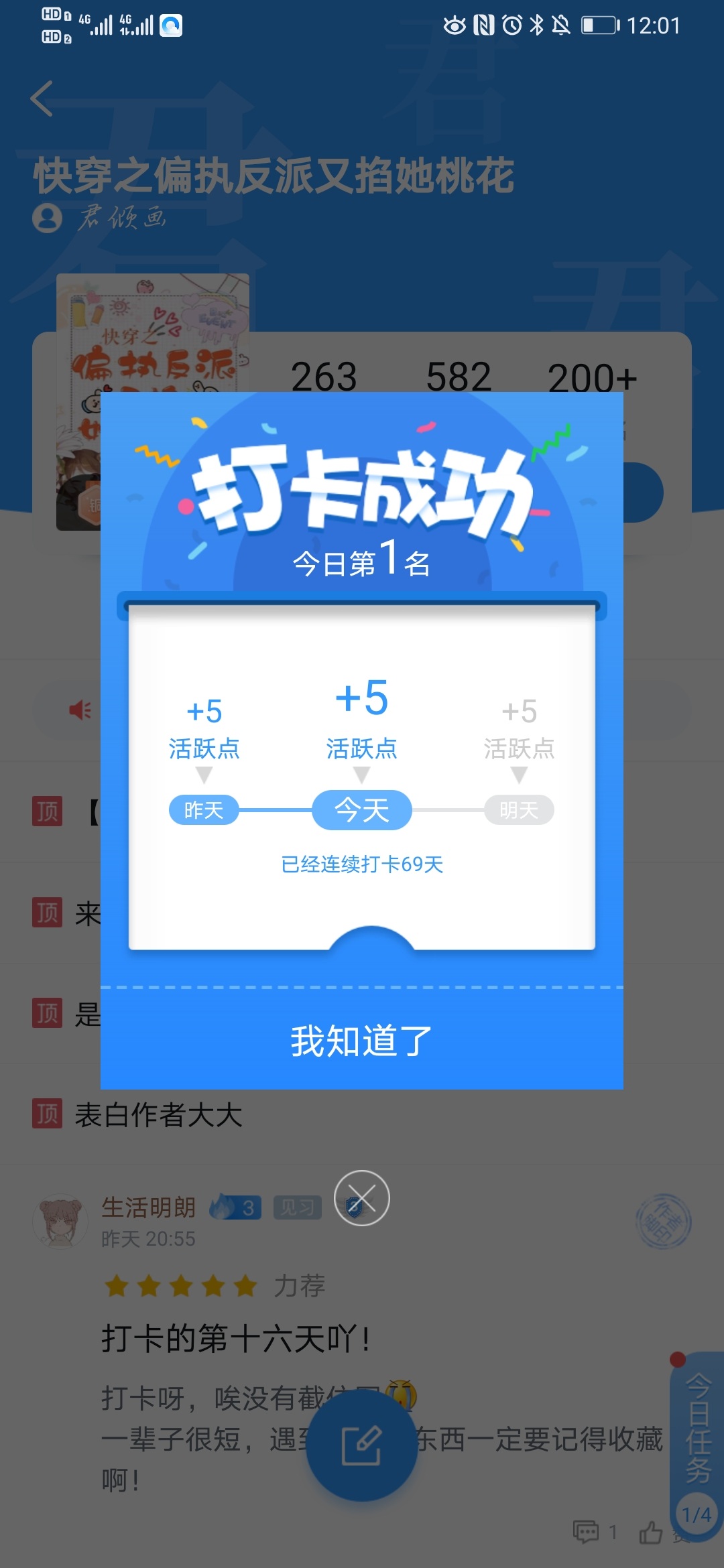View 生活明朗's user profile
This screenshot has width=724, height=1568.
pos(60,1221)
